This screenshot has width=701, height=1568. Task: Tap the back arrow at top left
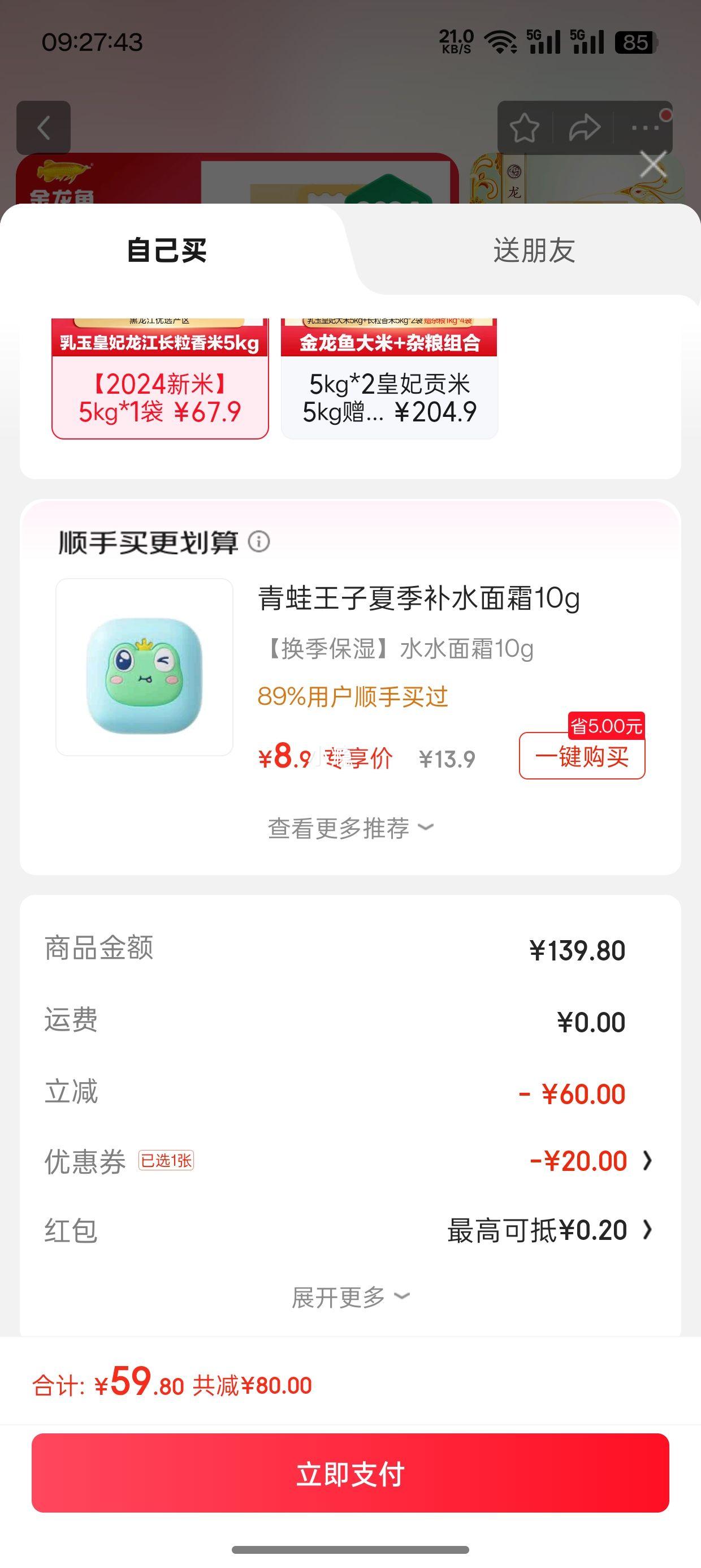tap(45, 128)
